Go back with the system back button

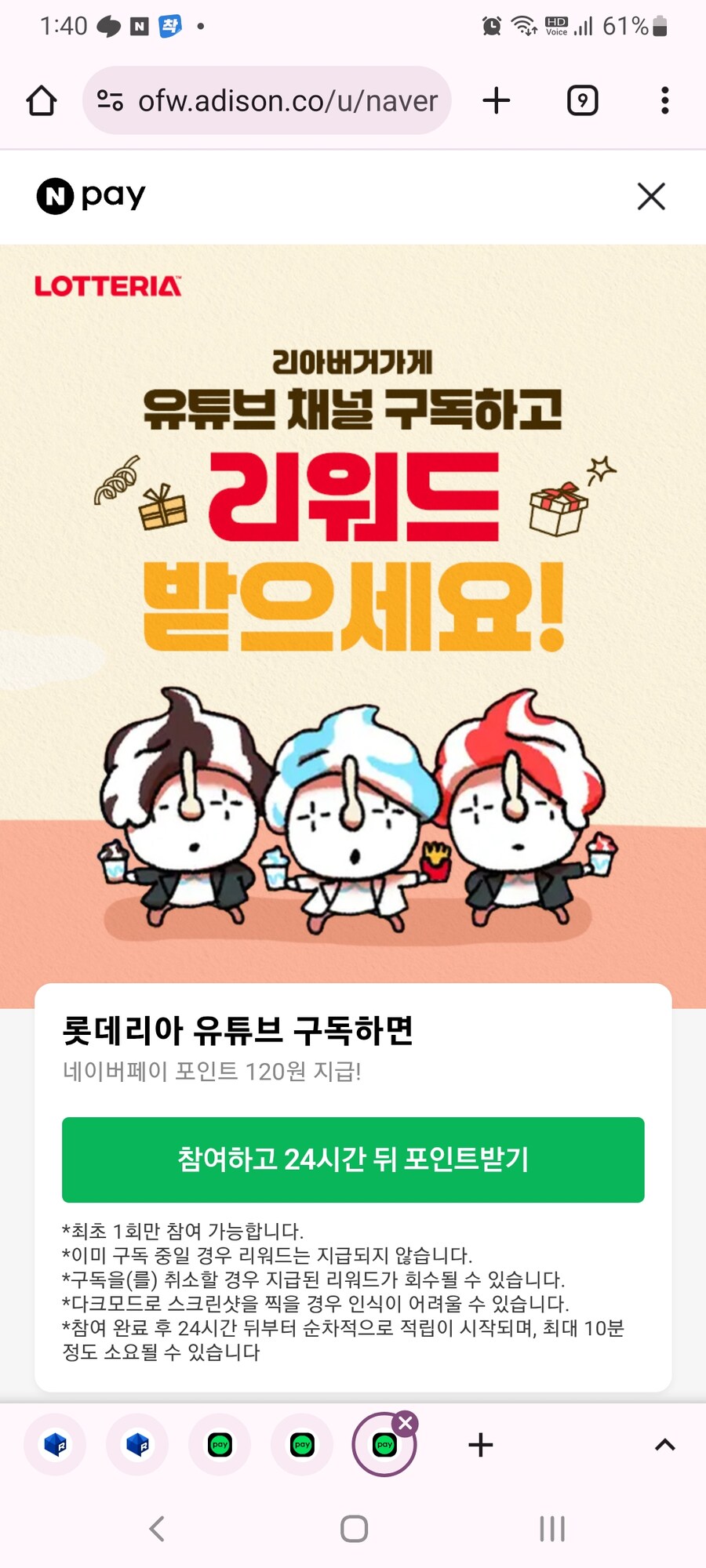point(157,1528)
